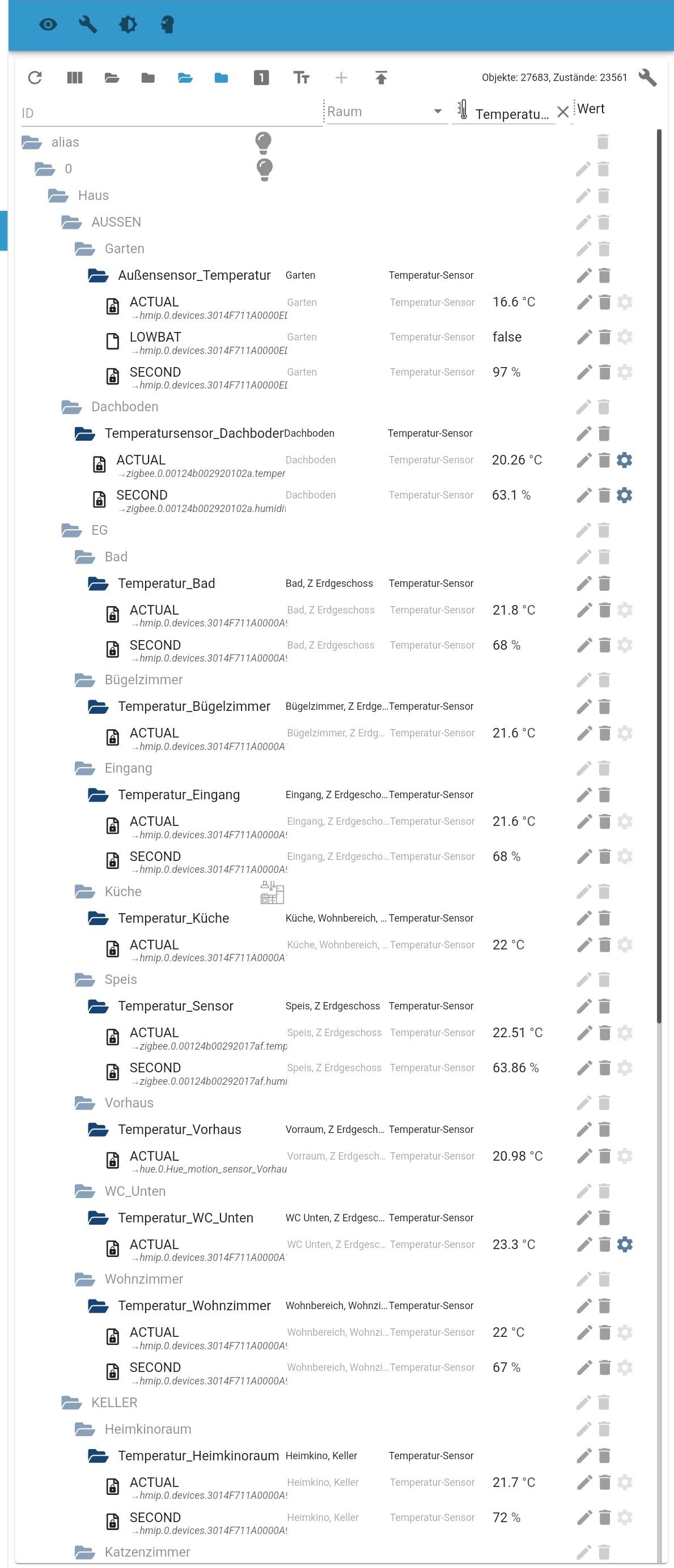Clear the Temperatur function filter
The image size is (674, 1568).
point(563,112)
